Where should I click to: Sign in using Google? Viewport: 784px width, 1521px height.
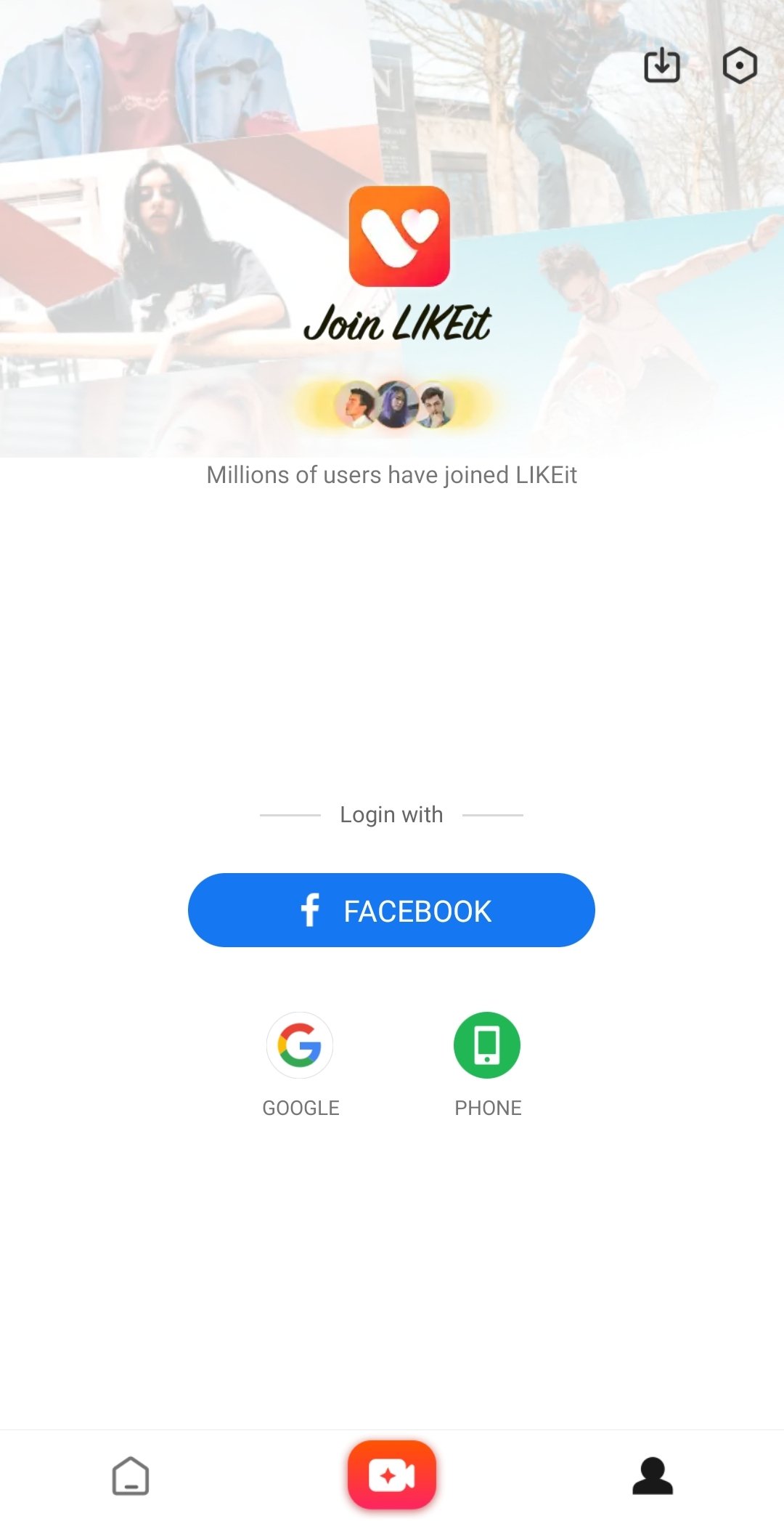pyautogui.click(x=300, y=1045)
